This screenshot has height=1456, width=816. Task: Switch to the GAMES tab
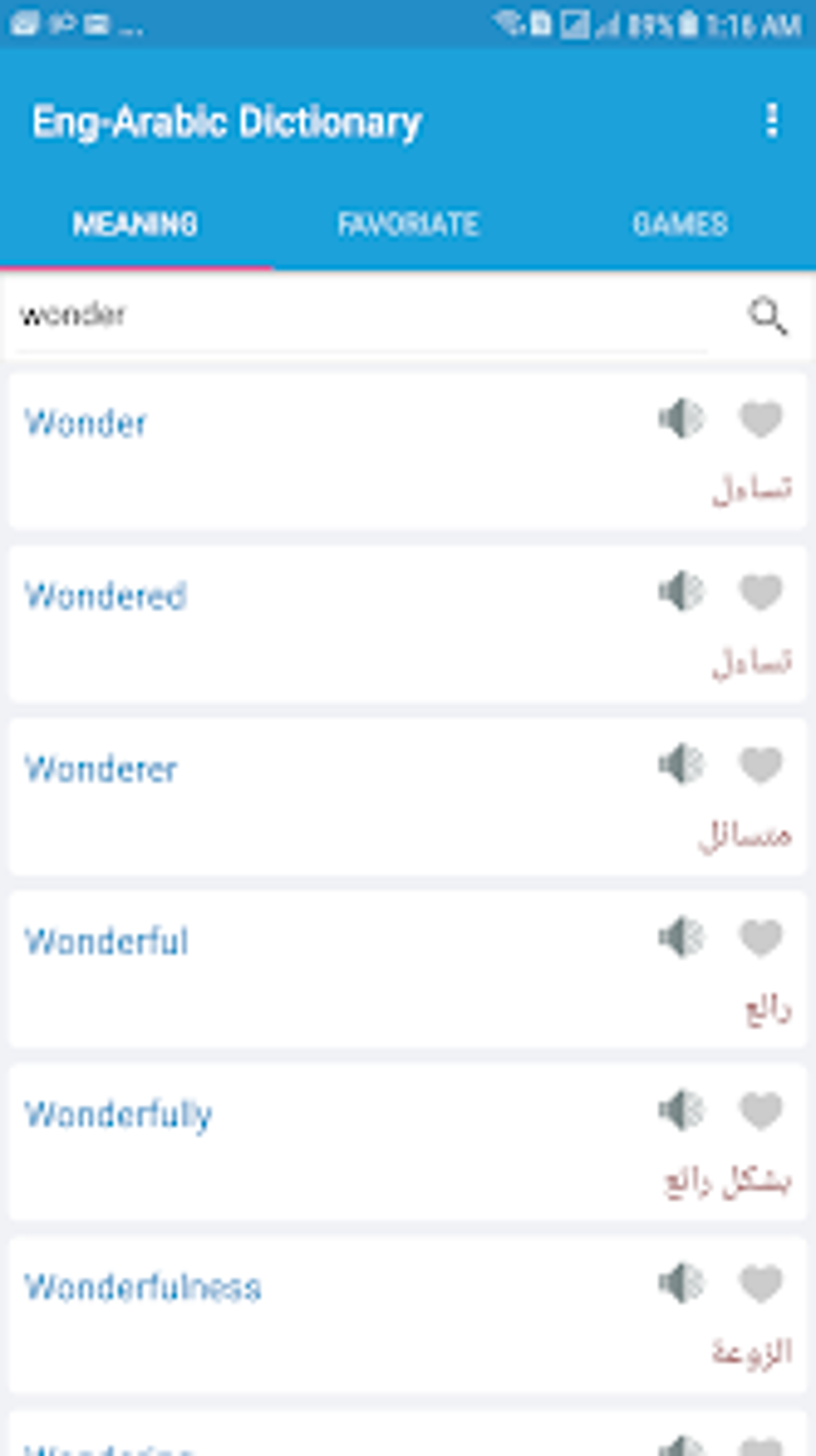pyautogui.click(x=679, y=223)
